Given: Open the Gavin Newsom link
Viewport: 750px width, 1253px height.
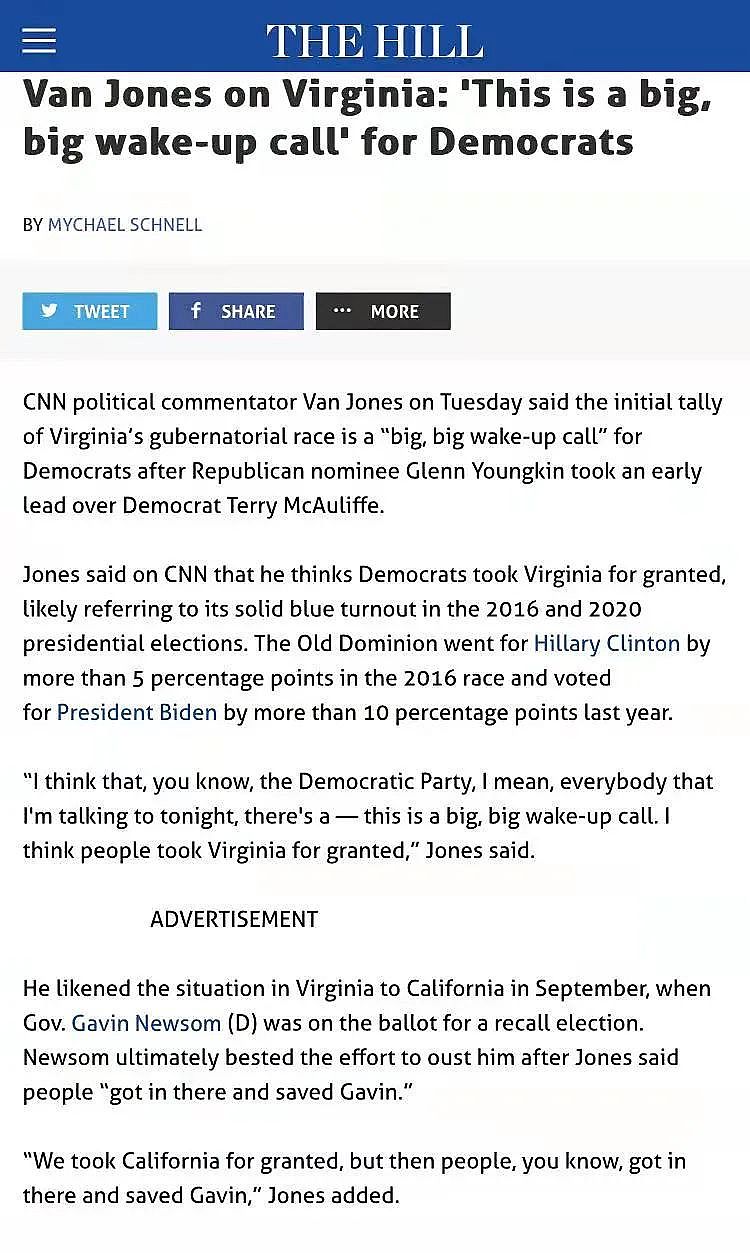Looking at the screenshot, I should tap(146, 1023).
